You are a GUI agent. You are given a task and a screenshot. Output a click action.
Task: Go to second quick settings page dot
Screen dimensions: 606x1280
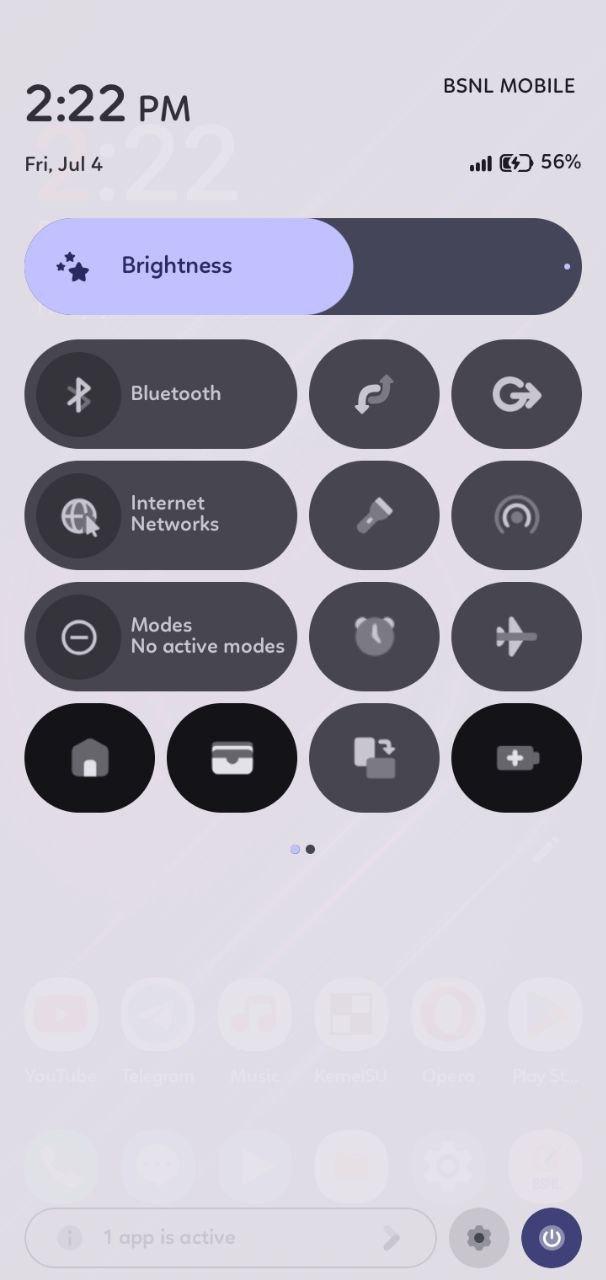311,849
